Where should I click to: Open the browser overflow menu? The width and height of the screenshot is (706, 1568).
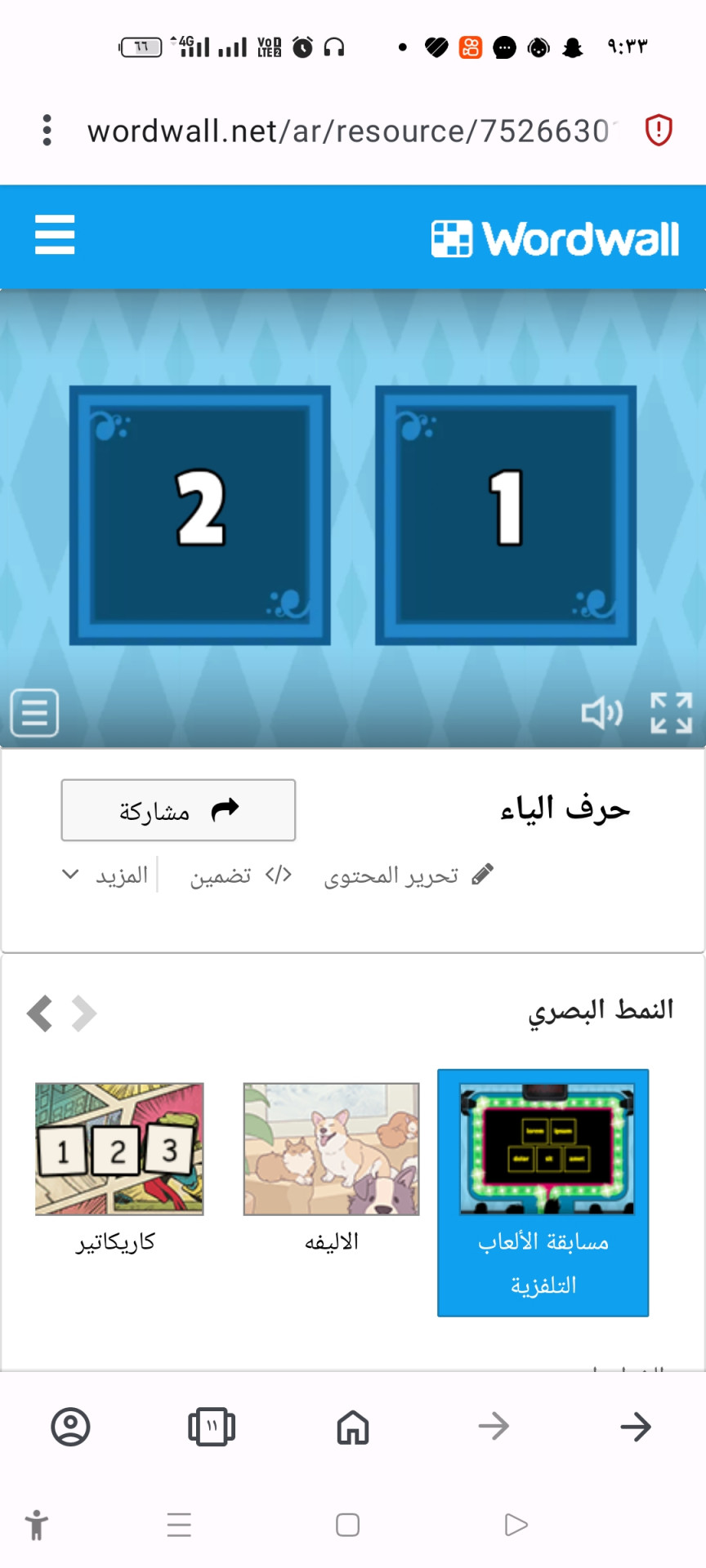pos(47,131)
